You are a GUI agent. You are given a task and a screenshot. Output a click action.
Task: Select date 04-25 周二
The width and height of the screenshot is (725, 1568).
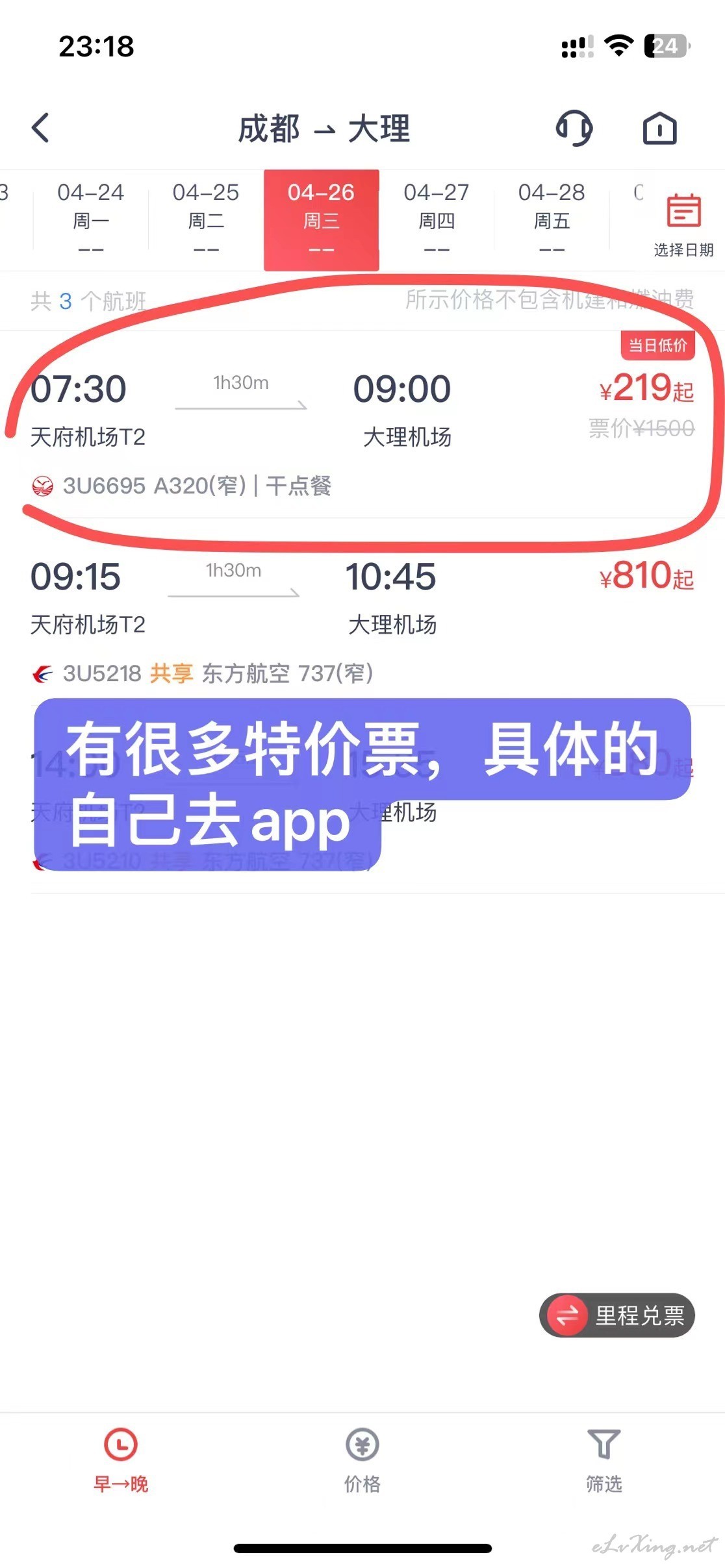coord(206,219)
